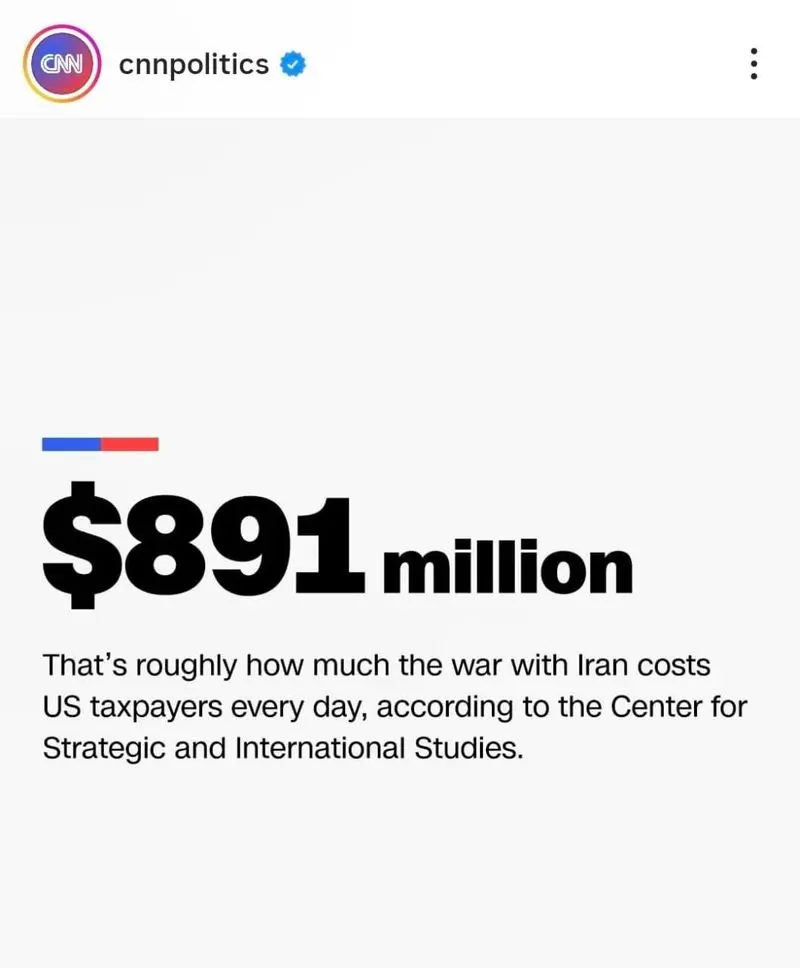Open the post's three-dot overflow menu
Screen dimensions: 800x968
click(754, 64)
